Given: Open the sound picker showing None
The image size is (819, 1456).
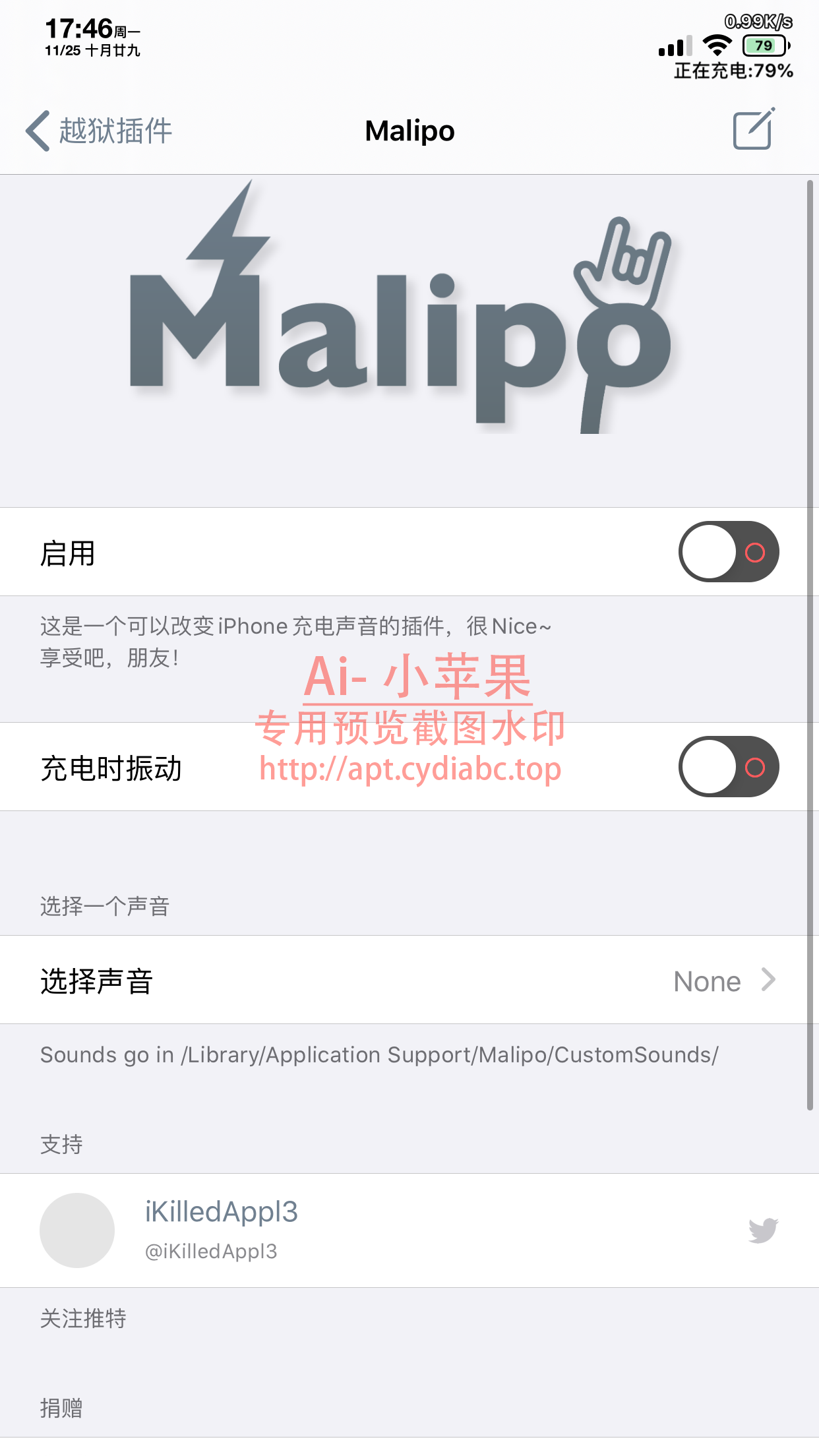Looking at the screenshot, I should pyautogui.click(x=706, y=981).
